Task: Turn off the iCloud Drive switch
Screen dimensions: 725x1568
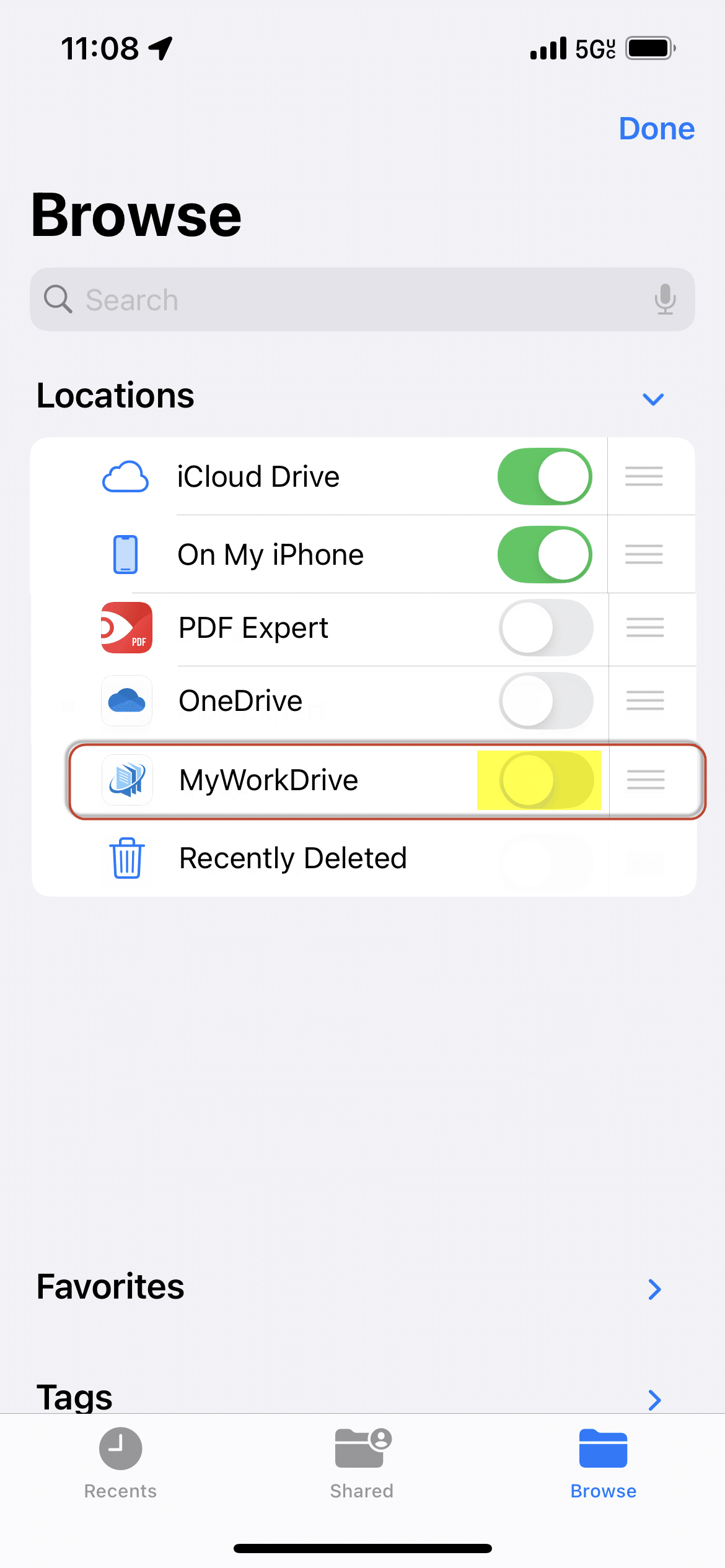Action: click(x=545, y=477)
